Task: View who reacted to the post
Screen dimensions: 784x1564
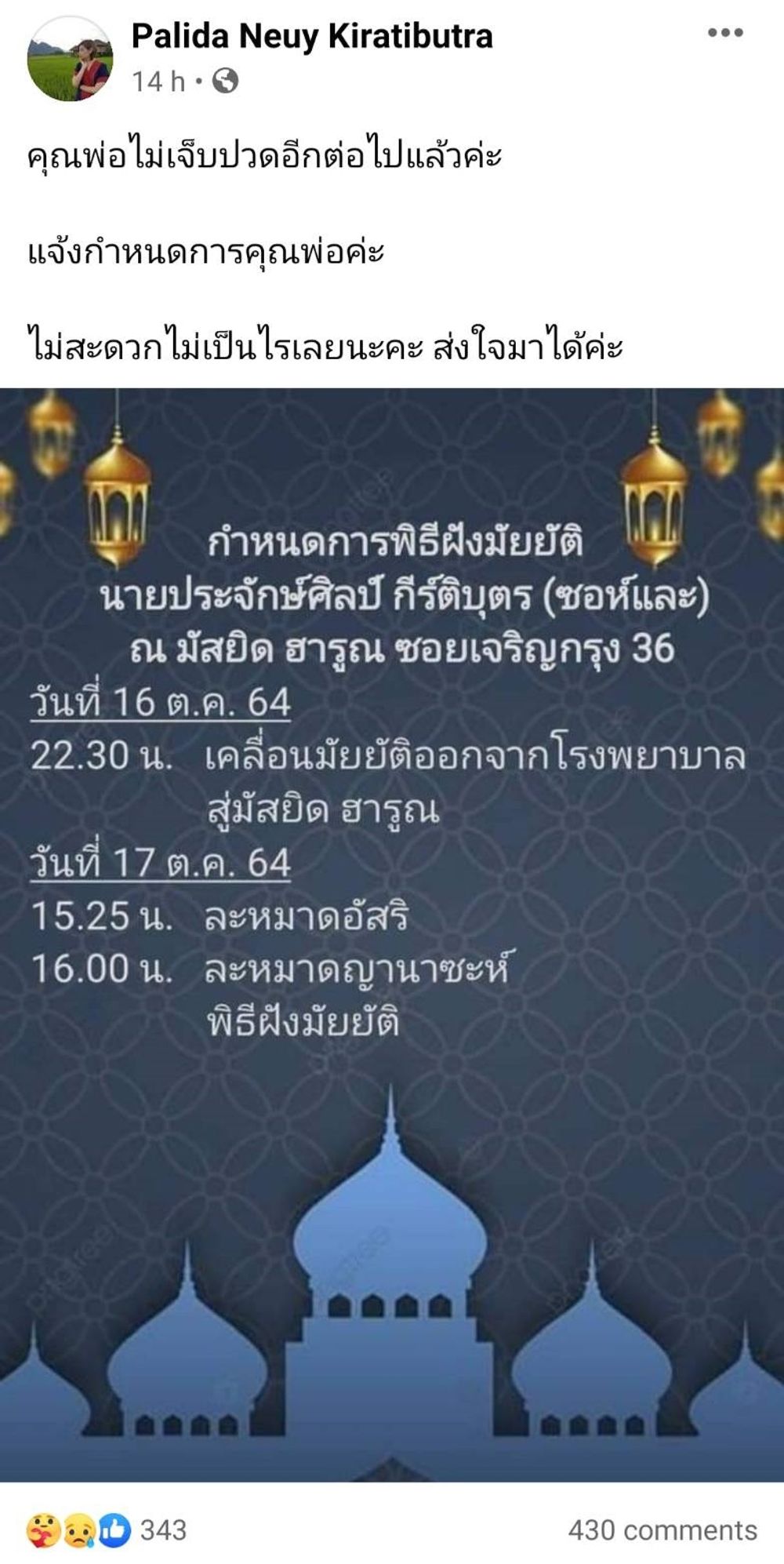Action: [x=107, y=1529]
